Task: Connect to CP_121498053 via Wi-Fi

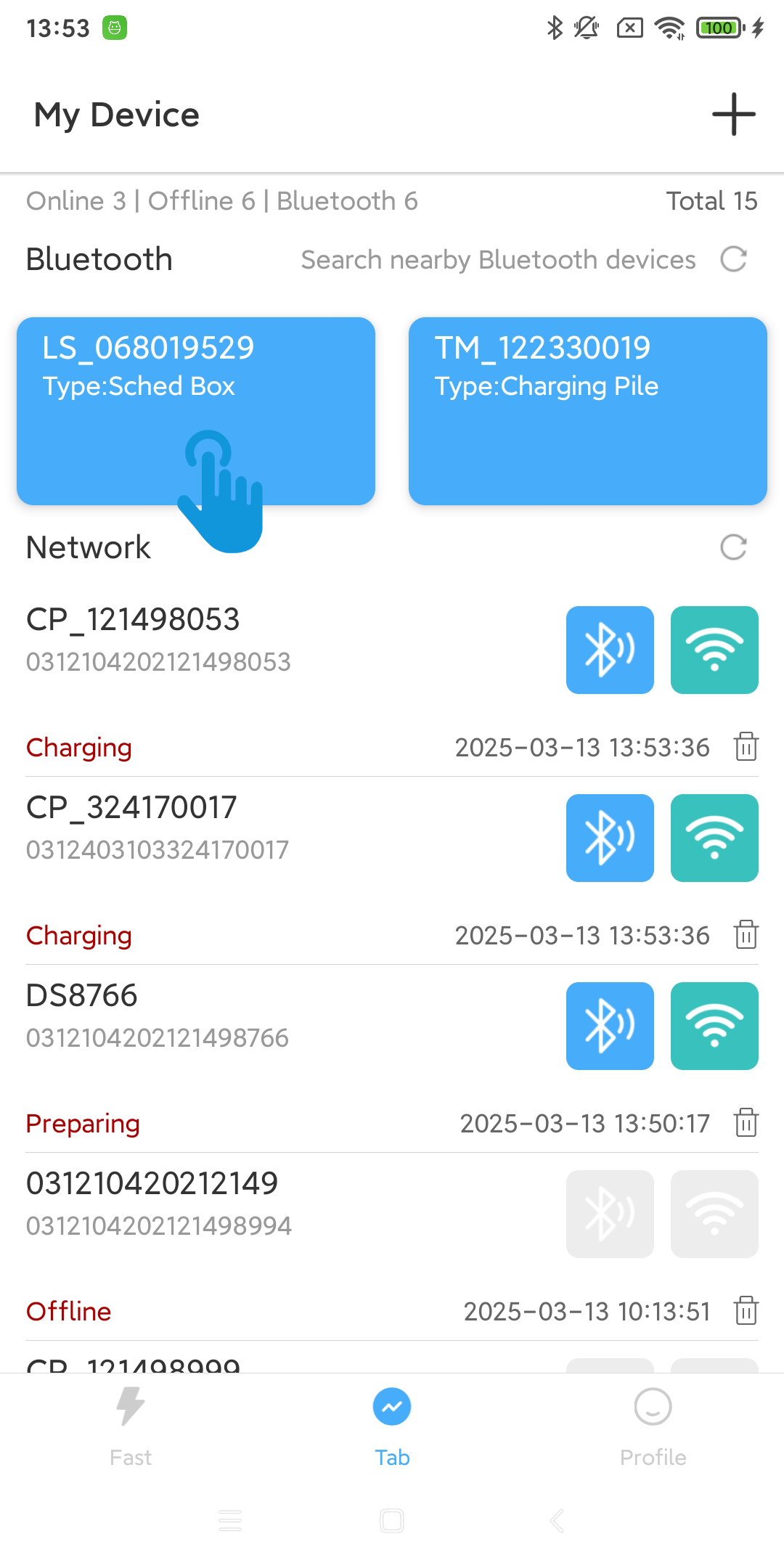Action: click(x=714, y=650)
